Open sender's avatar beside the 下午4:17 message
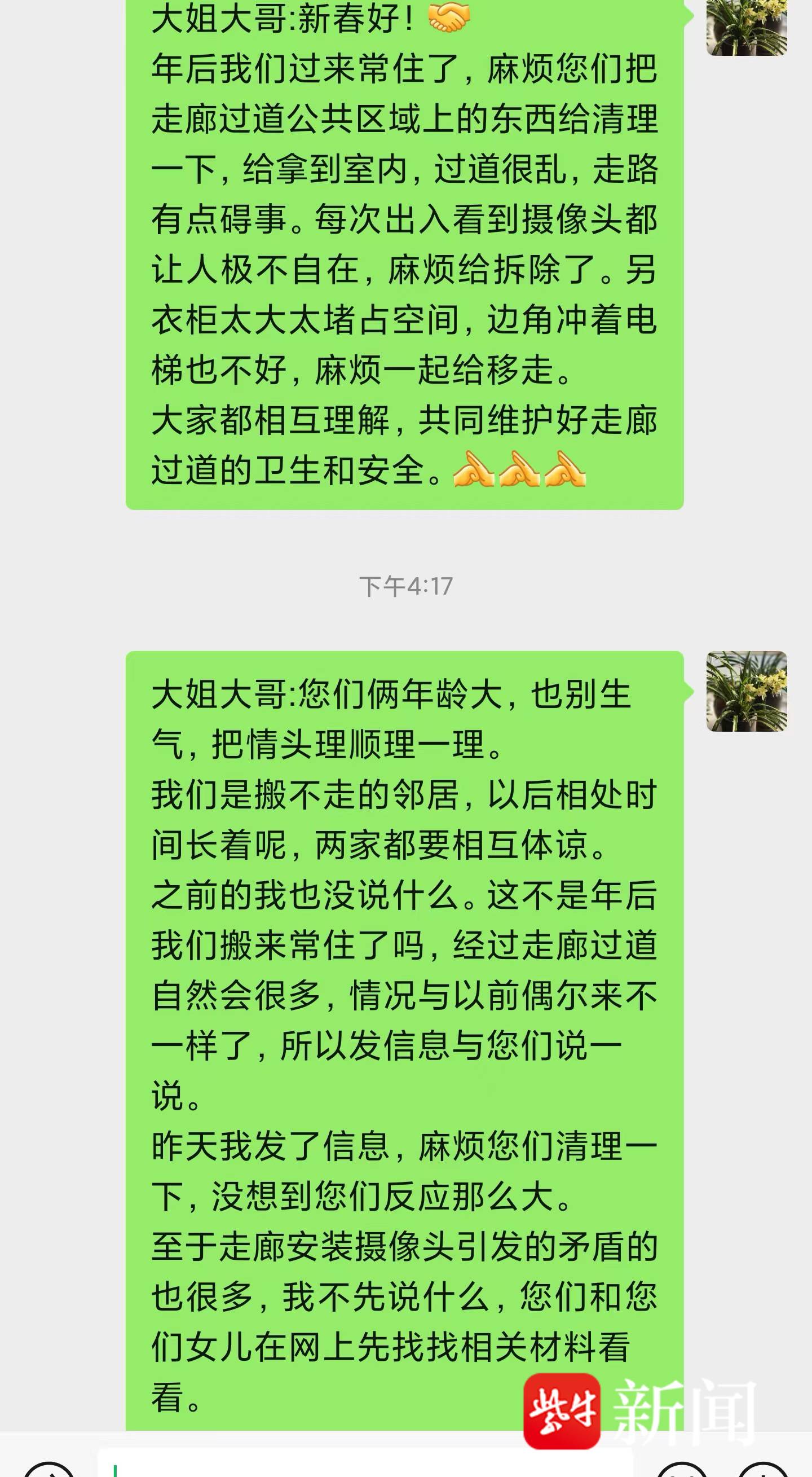This screenshot has width=812, height=1477. [x=746, y=691]
